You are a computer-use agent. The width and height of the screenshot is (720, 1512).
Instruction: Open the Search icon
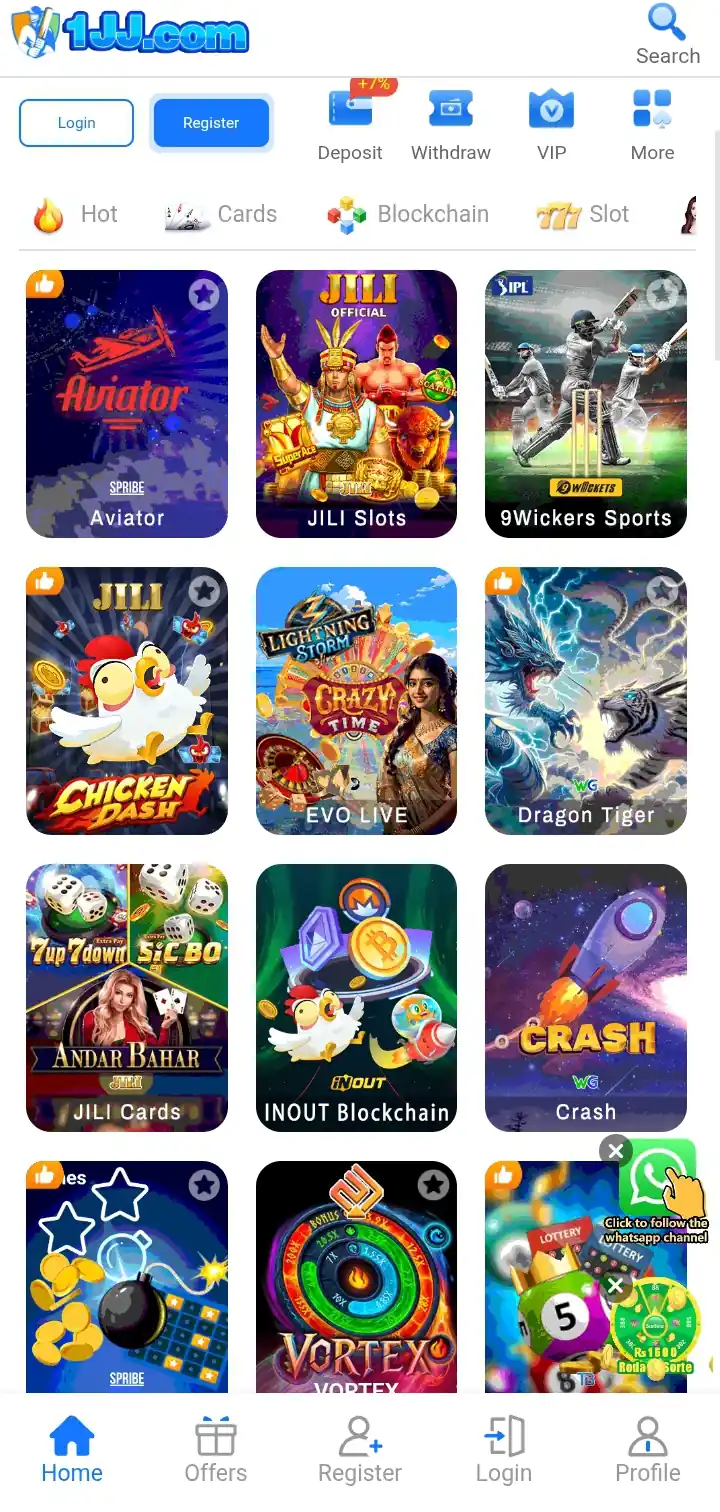pos(667,35)
